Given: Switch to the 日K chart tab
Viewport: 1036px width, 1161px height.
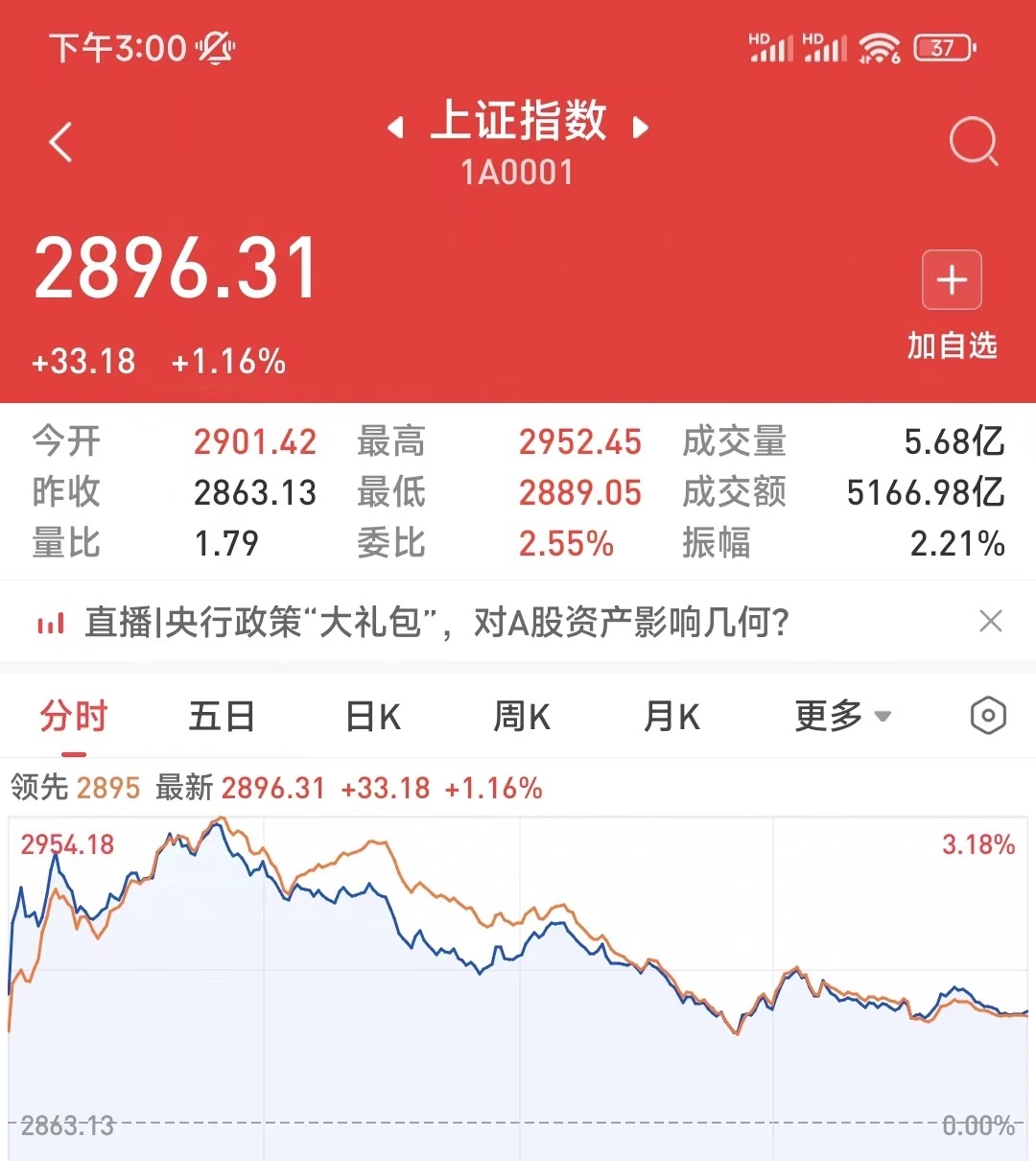Looking at the screenshot, I should tap(372, 717).
